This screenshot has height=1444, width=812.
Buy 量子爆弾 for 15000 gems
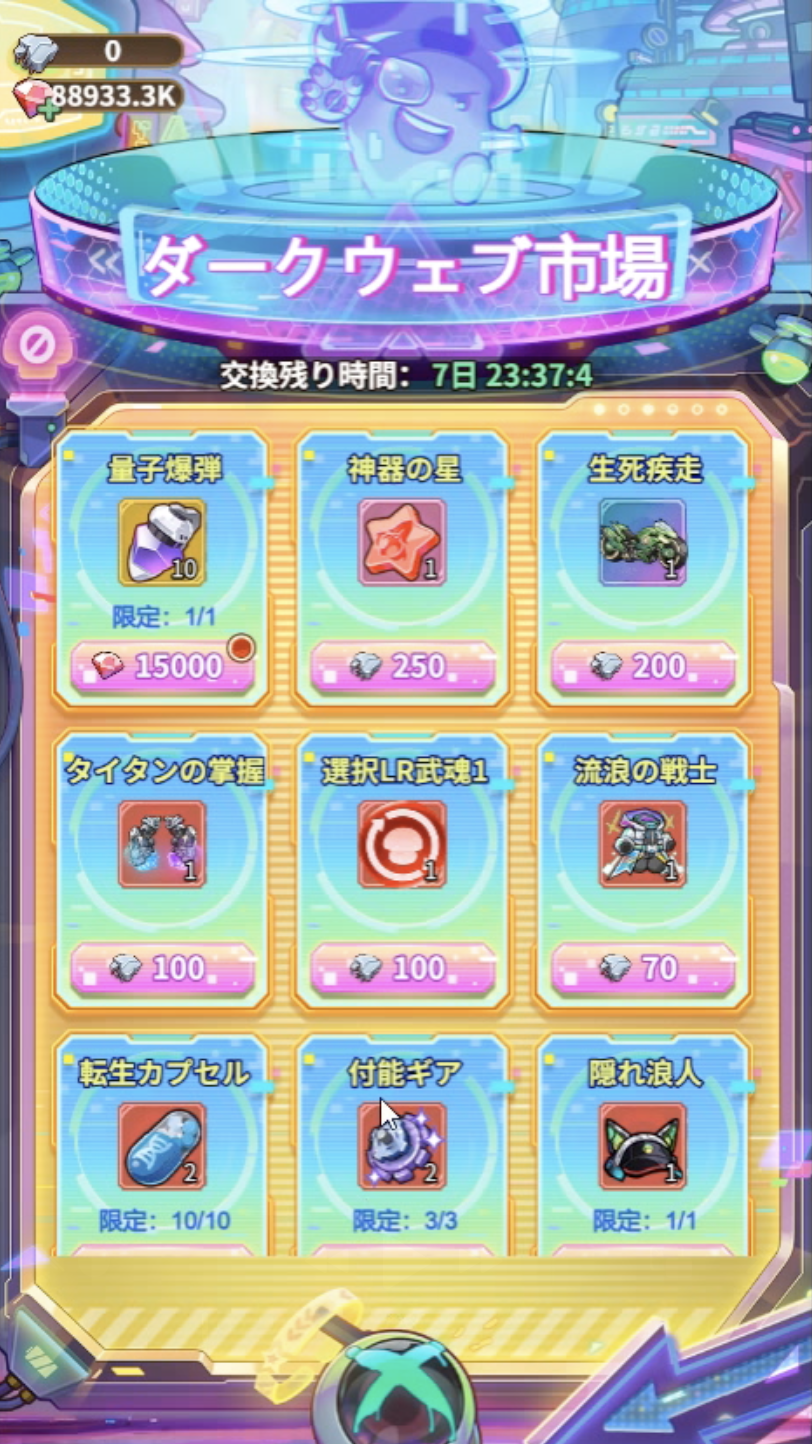click(162, 667)
